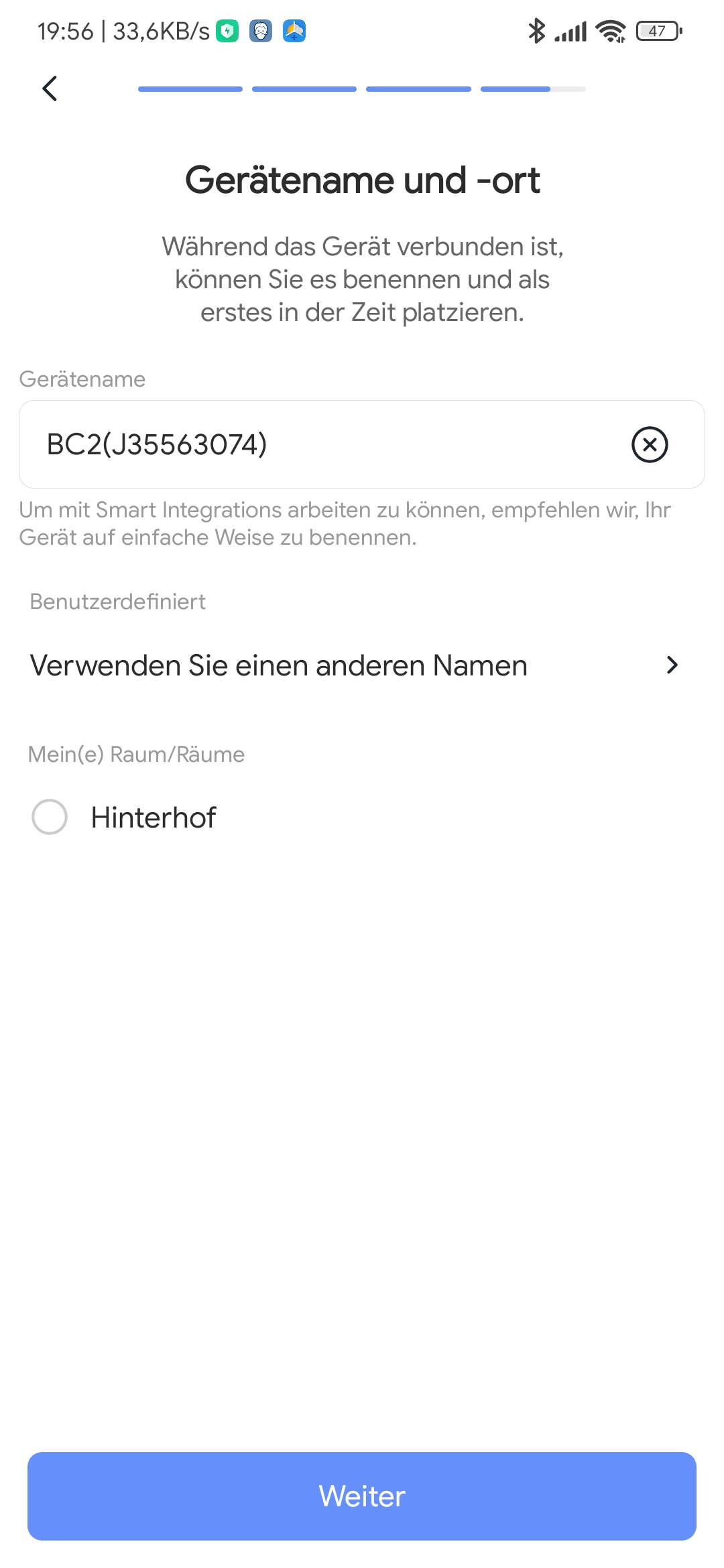Select the Hinterhof room option
The height and width of the screenshot is (1568, 724).
click(50, 817)
